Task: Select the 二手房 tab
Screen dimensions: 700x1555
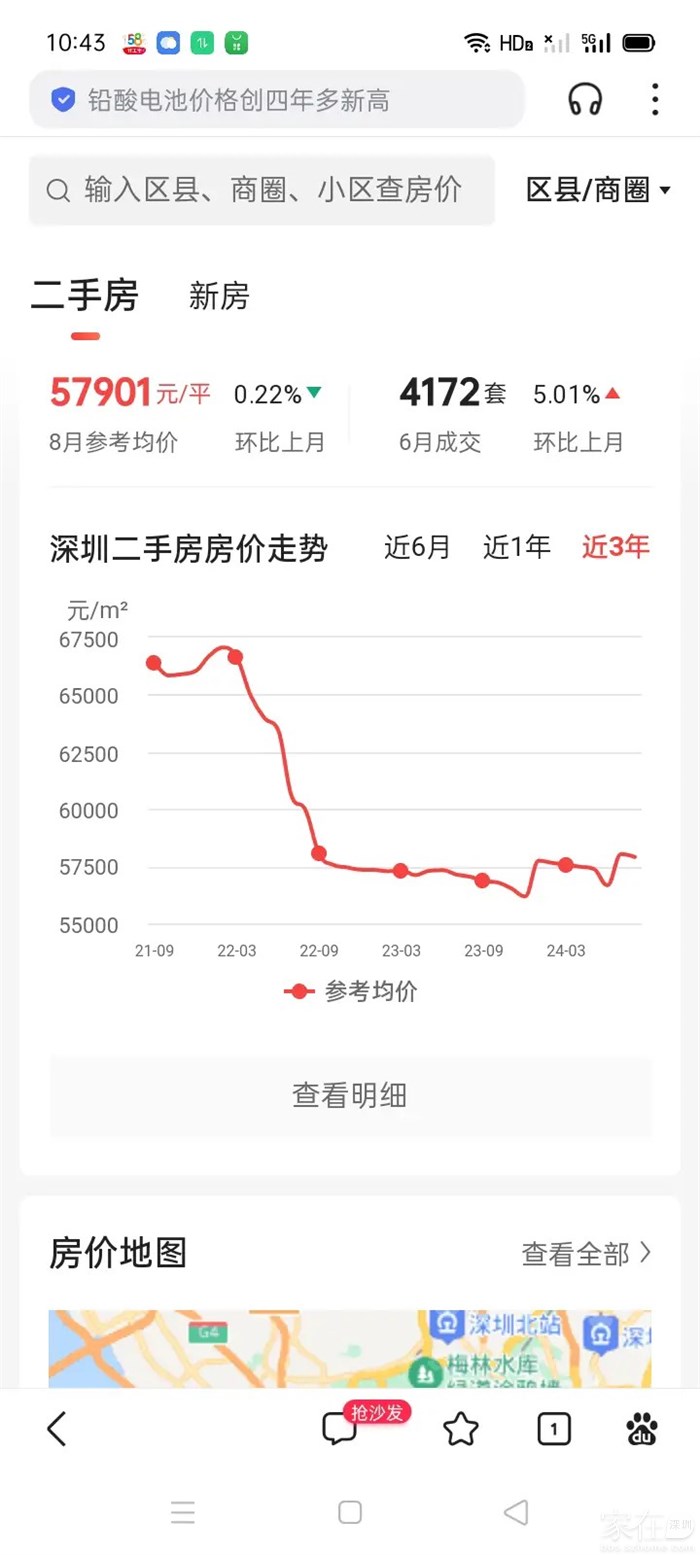Action: pos(84,296)
